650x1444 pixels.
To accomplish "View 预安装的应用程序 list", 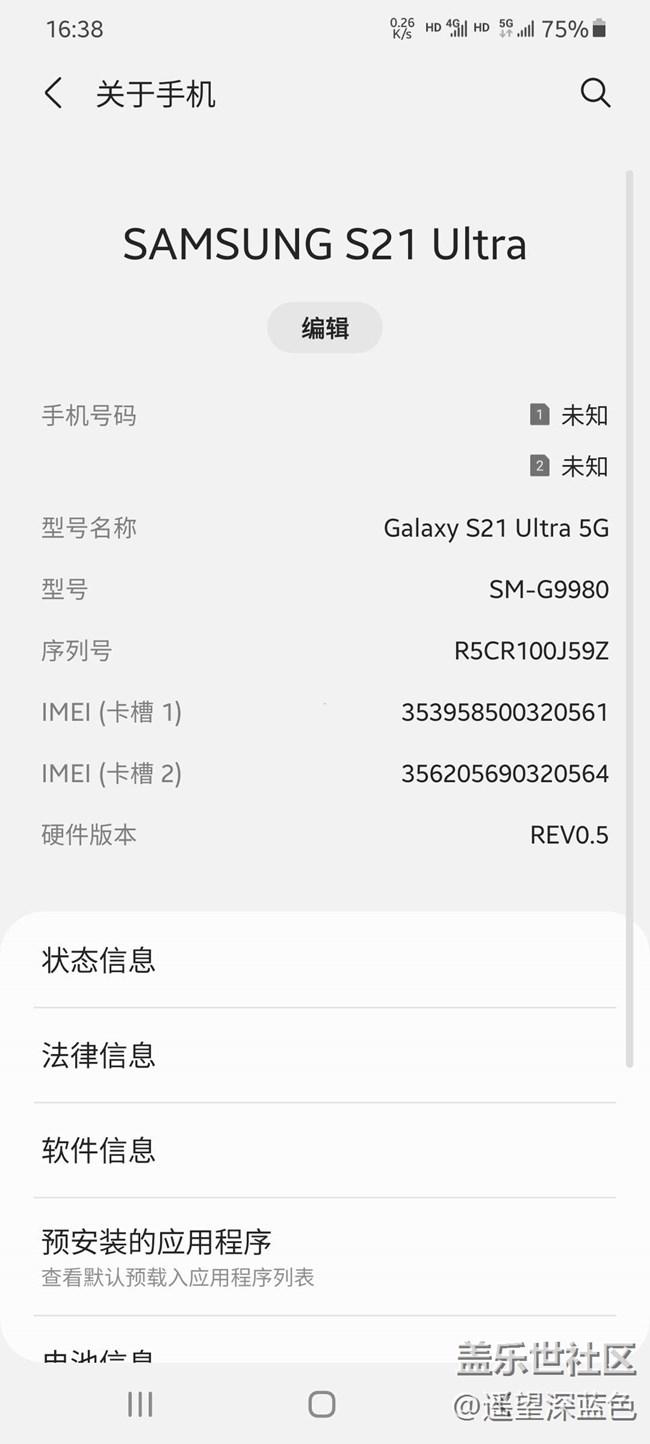I will 325,1257.
